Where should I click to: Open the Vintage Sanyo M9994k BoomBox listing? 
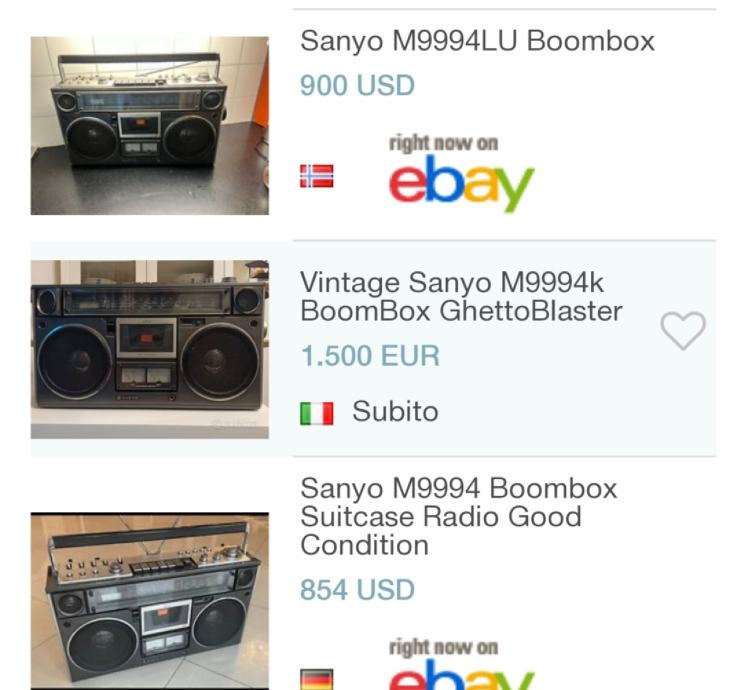(461, 297)
